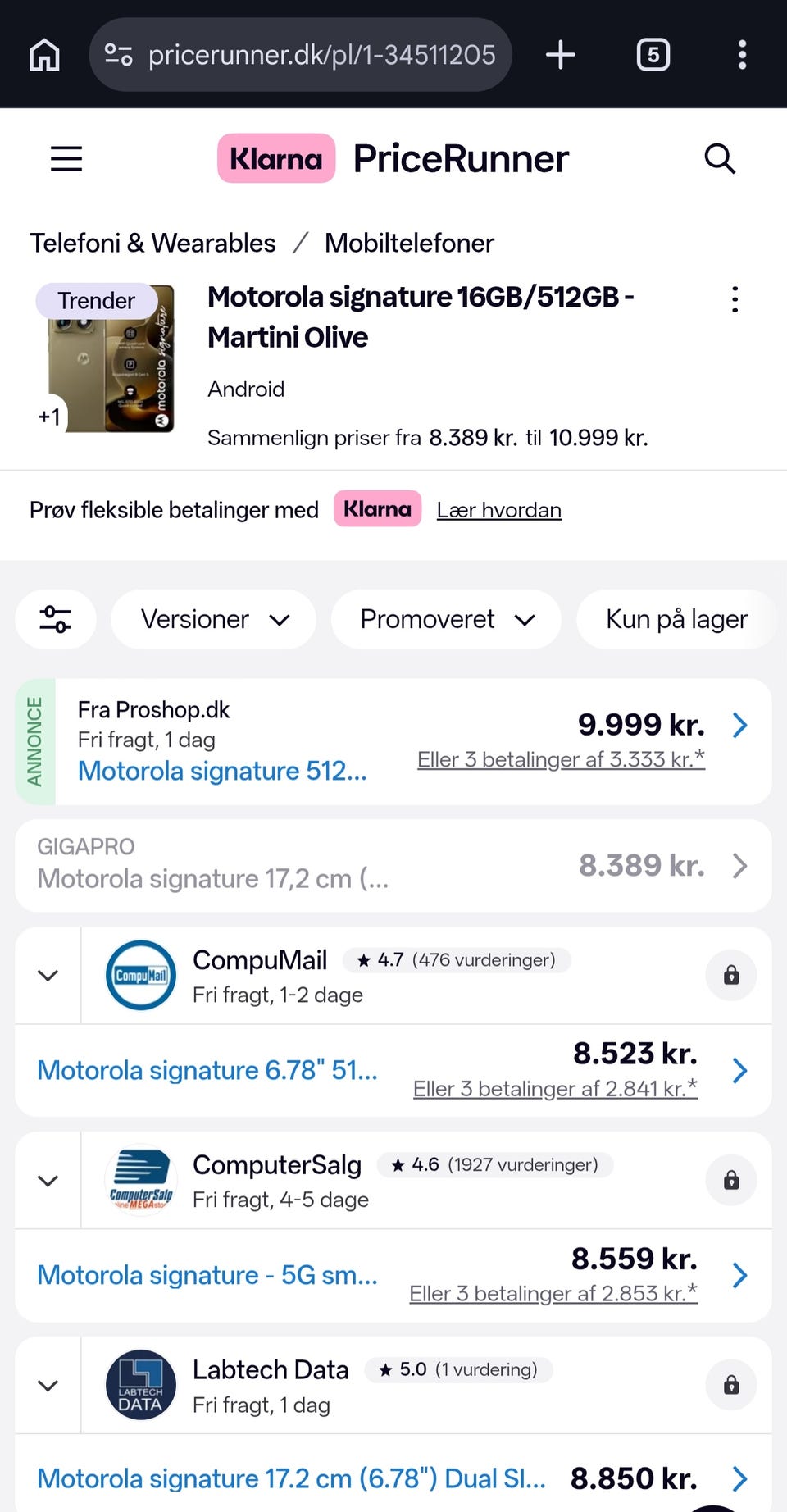
Task: Open search with the magnifying glass icon
Action: point(720,159)
